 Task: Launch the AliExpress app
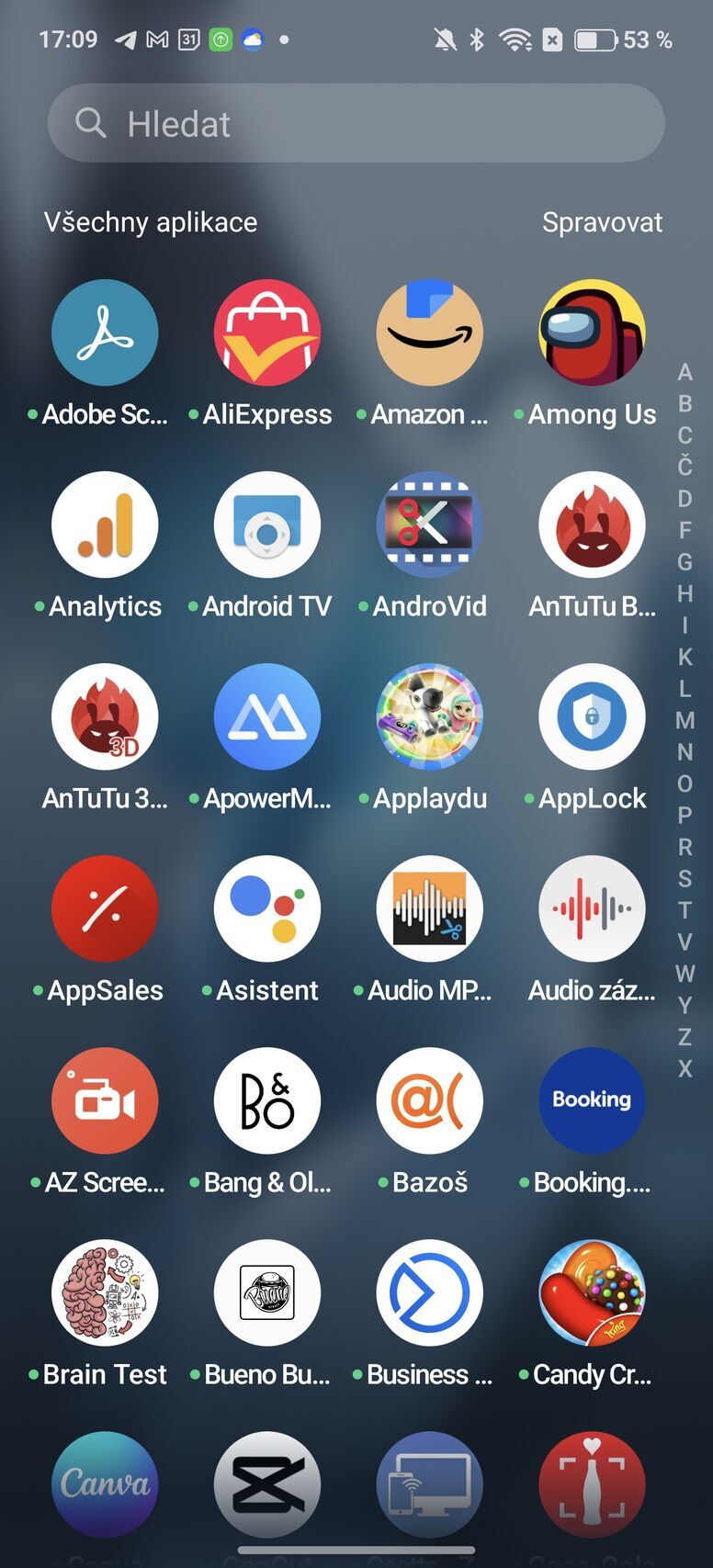click(x=267, y=333)
